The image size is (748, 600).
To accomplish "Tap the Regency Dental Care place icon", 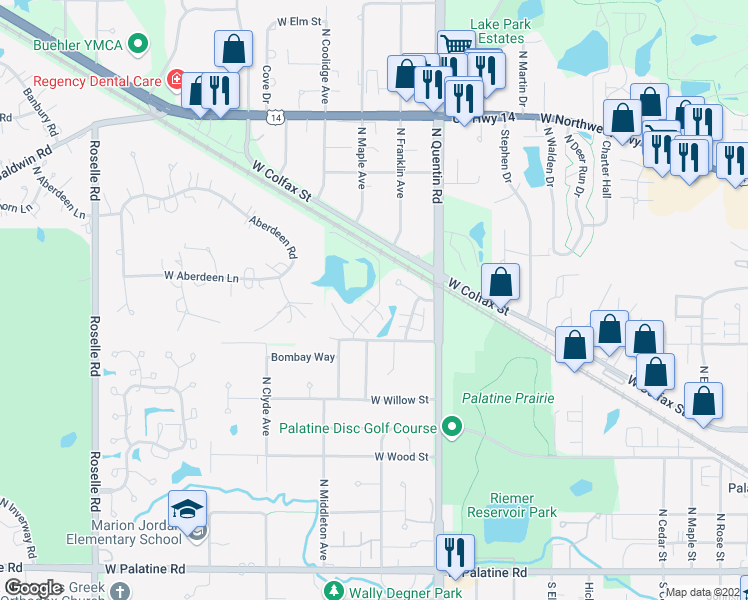I will click(x=177, y=80).
